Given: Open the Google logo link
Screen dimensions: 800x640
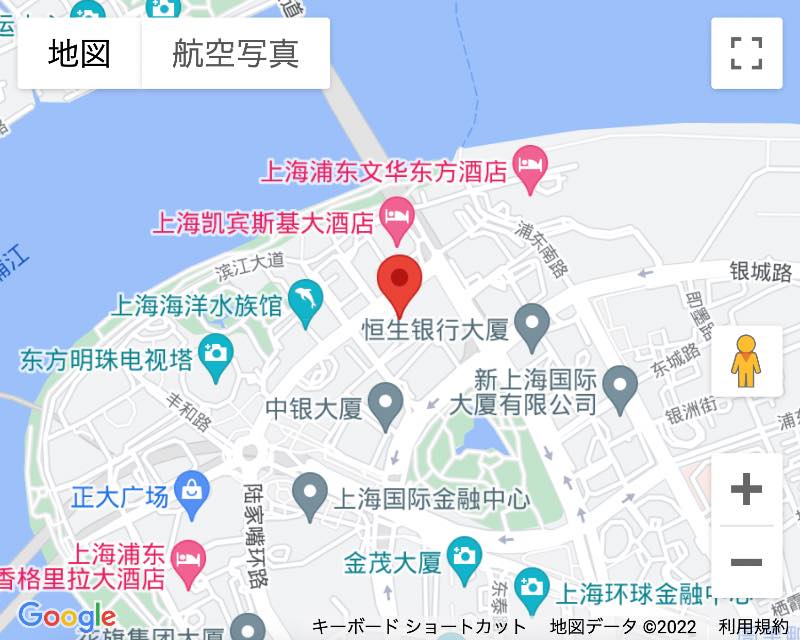Looking at the screenshot, I should [66, 617].
